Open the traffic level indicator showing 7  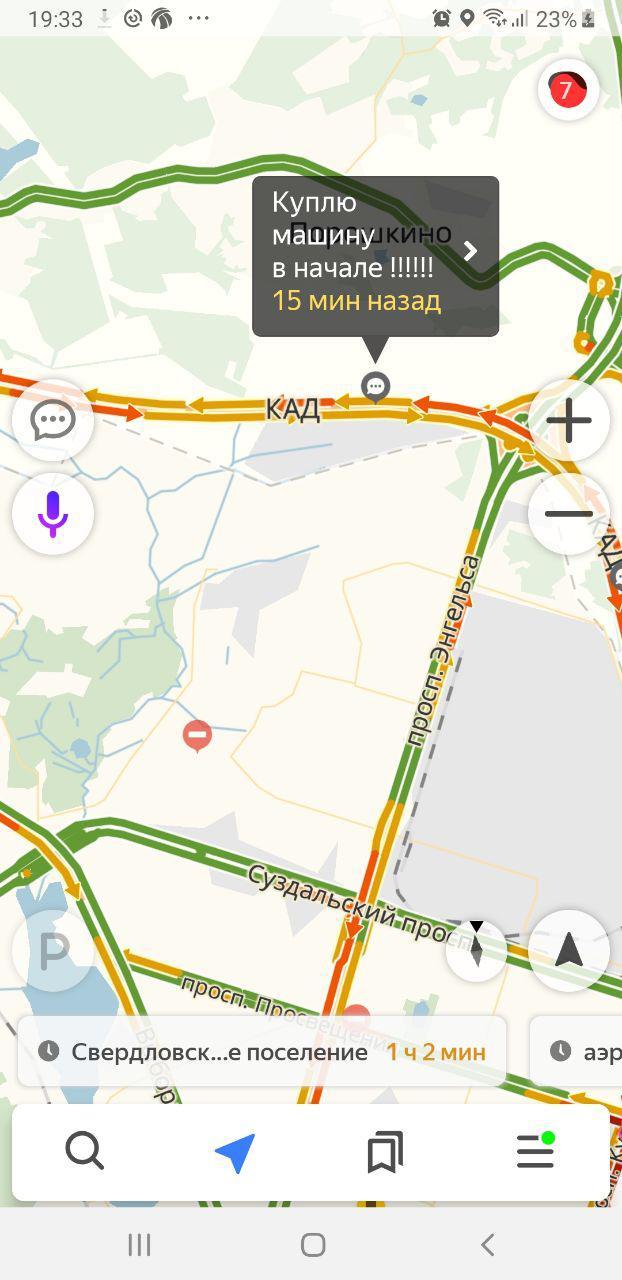568,91
